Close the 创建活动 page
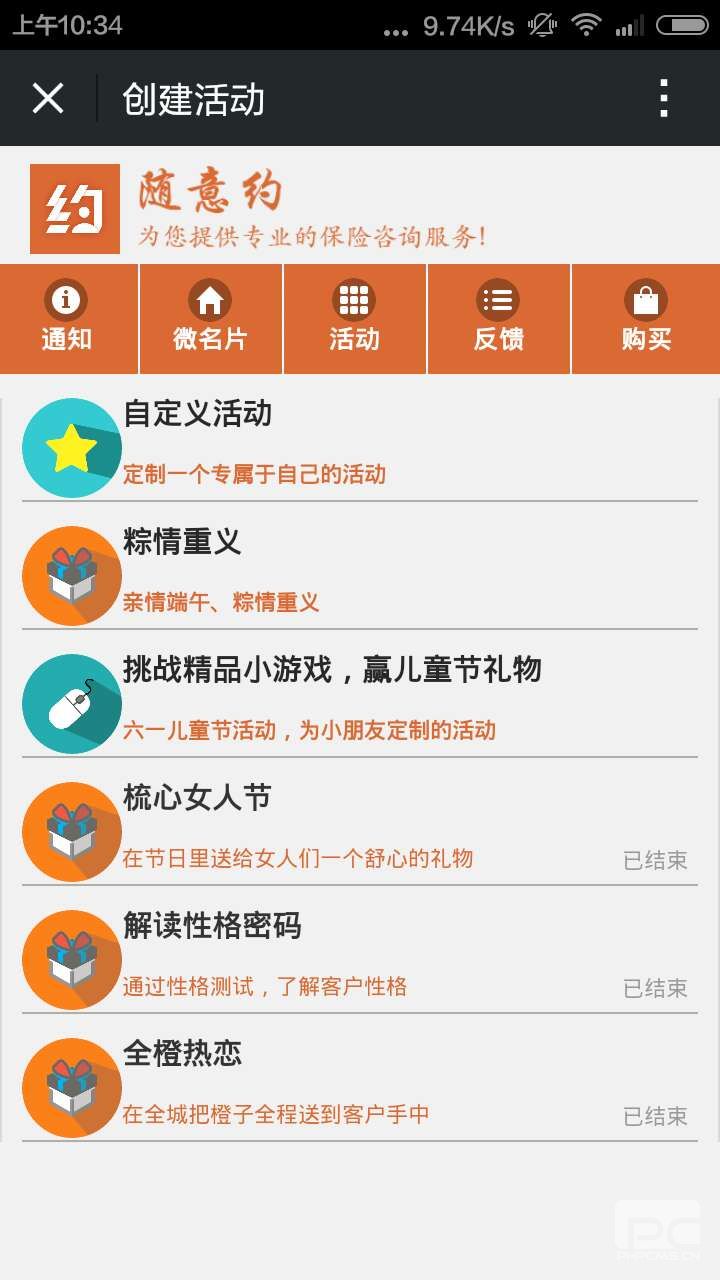The width and height of the screenshot is (720, 1280). point(48,99)
